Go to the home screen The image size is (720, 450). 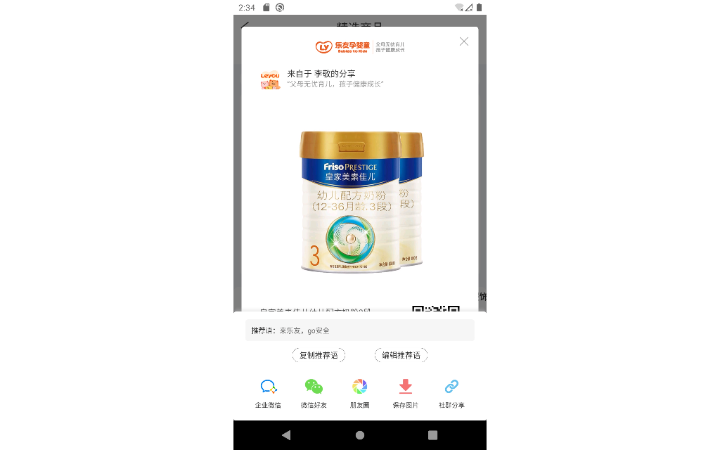[360, 435]
